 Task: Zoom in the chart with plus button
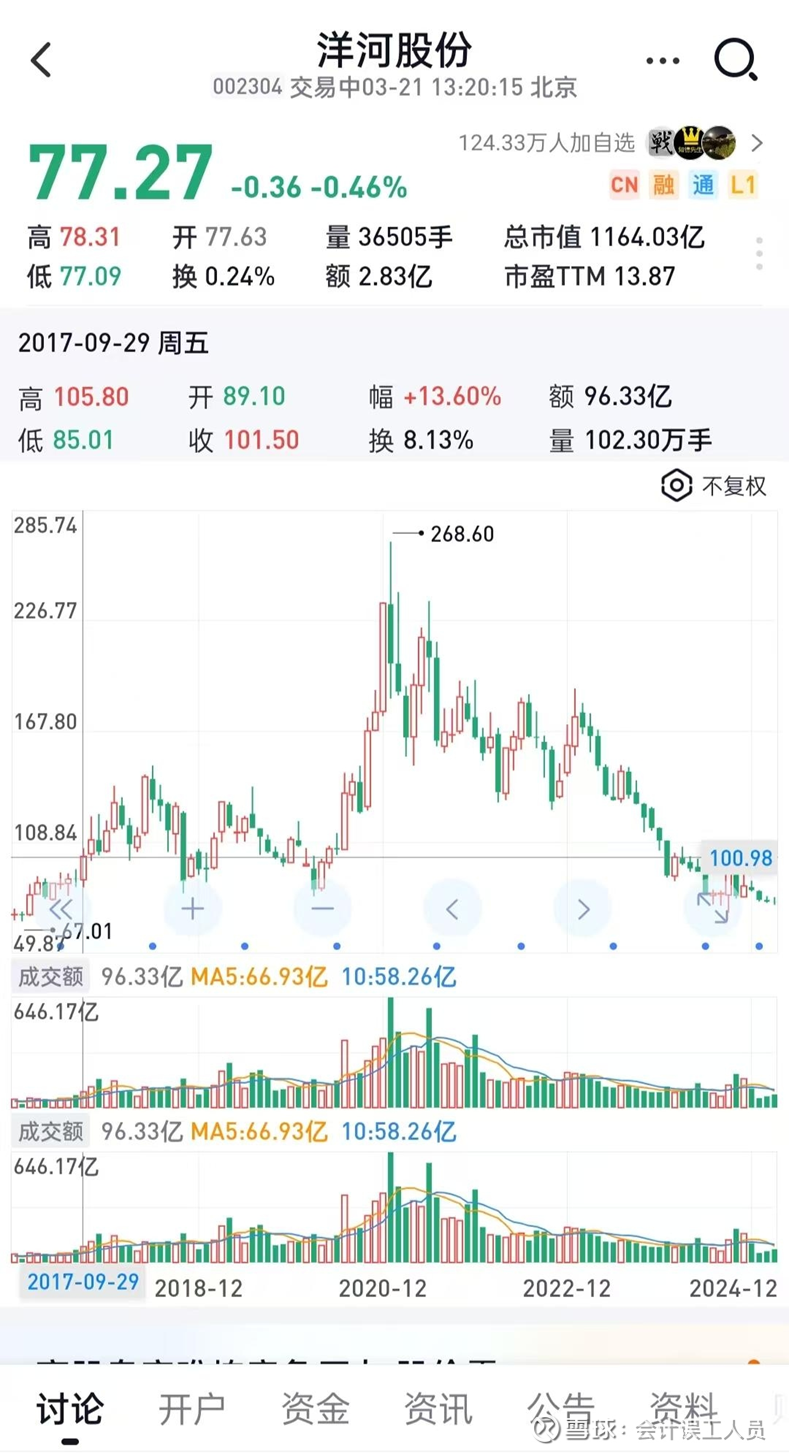click(x=192, y=909)
